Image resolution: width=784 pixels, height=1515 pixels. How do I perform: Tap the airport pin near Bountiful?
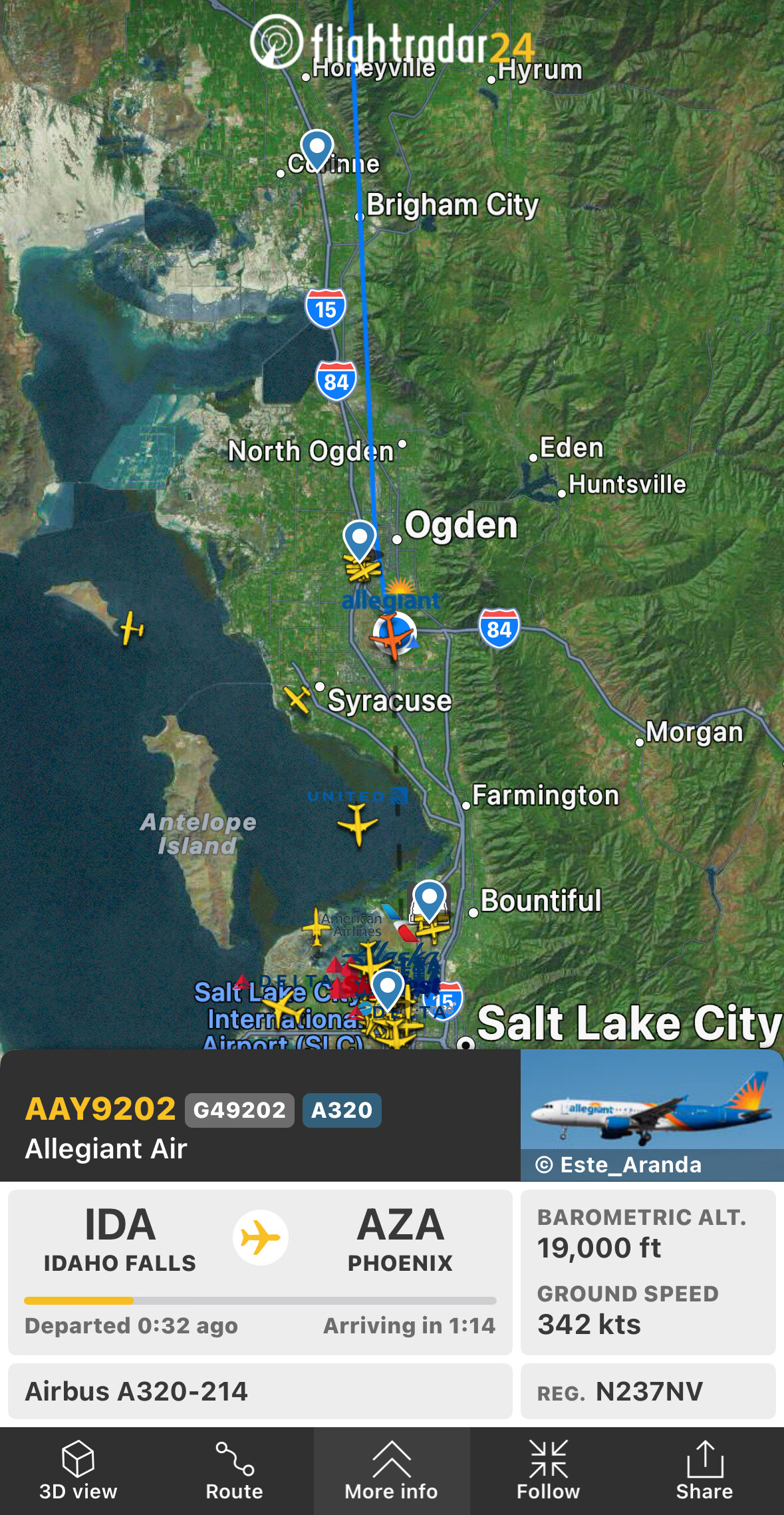point(430,898)
